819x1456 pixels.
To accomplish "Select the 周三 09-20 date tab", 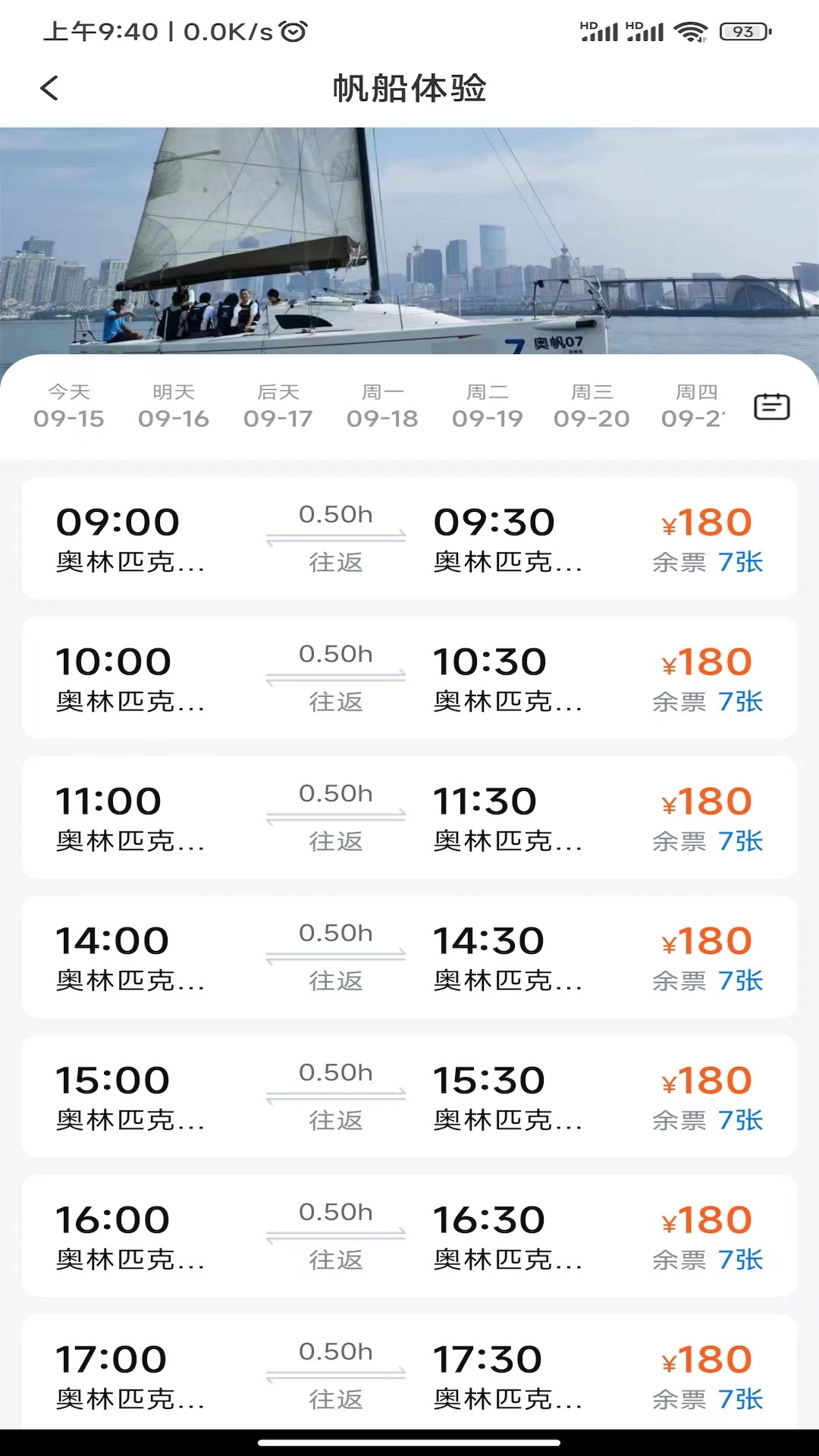I will 592,406.
